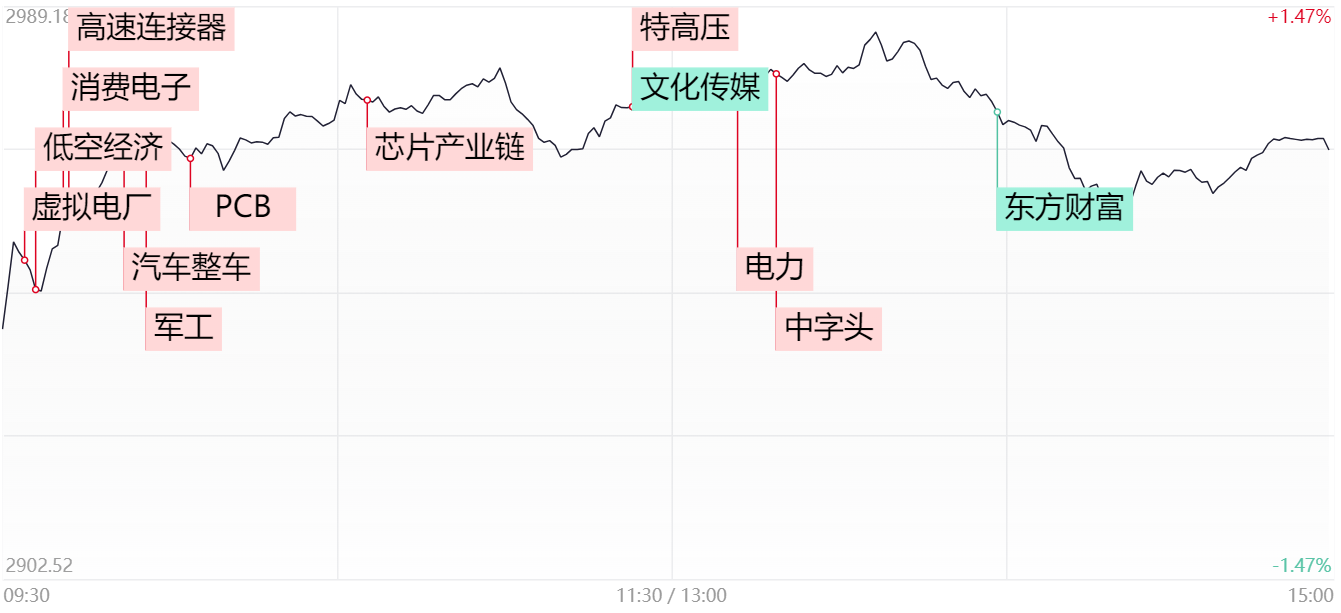The width and height of the screenshot is (1341, 613).
Task: Select the 特高压 label
Action: 685,28
